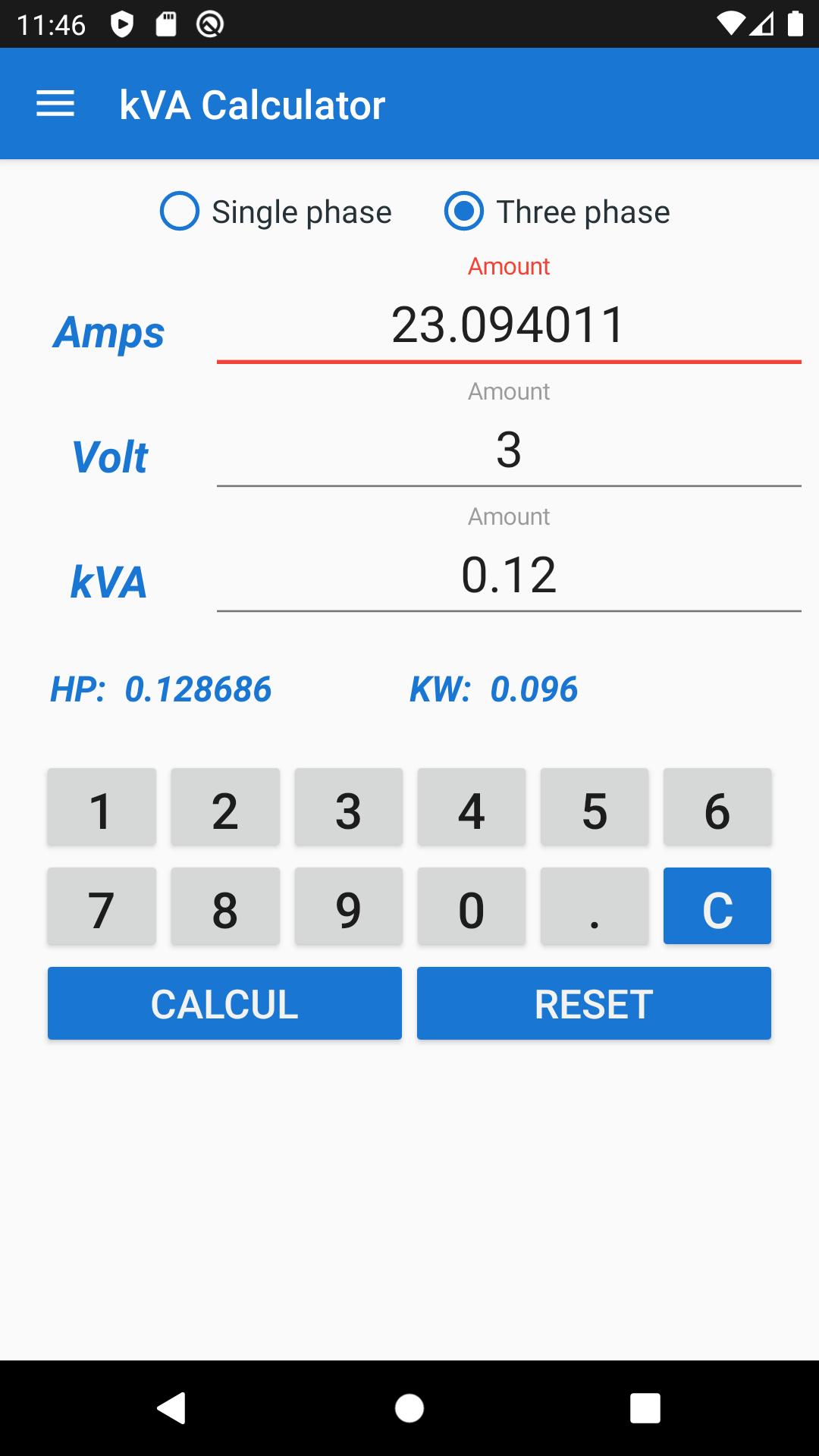
Task: Tap keypad number 9
Action: 348,907
